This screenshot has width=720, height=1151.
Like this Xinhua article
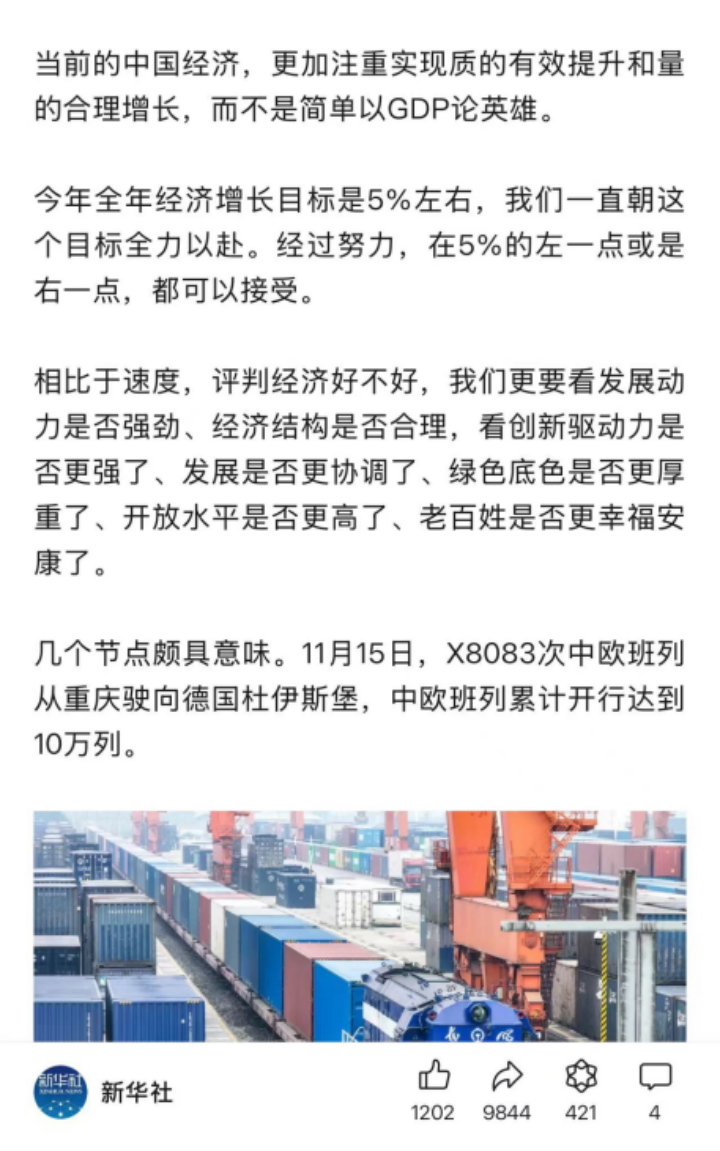pyautogui.click(x=433, y=1077)
